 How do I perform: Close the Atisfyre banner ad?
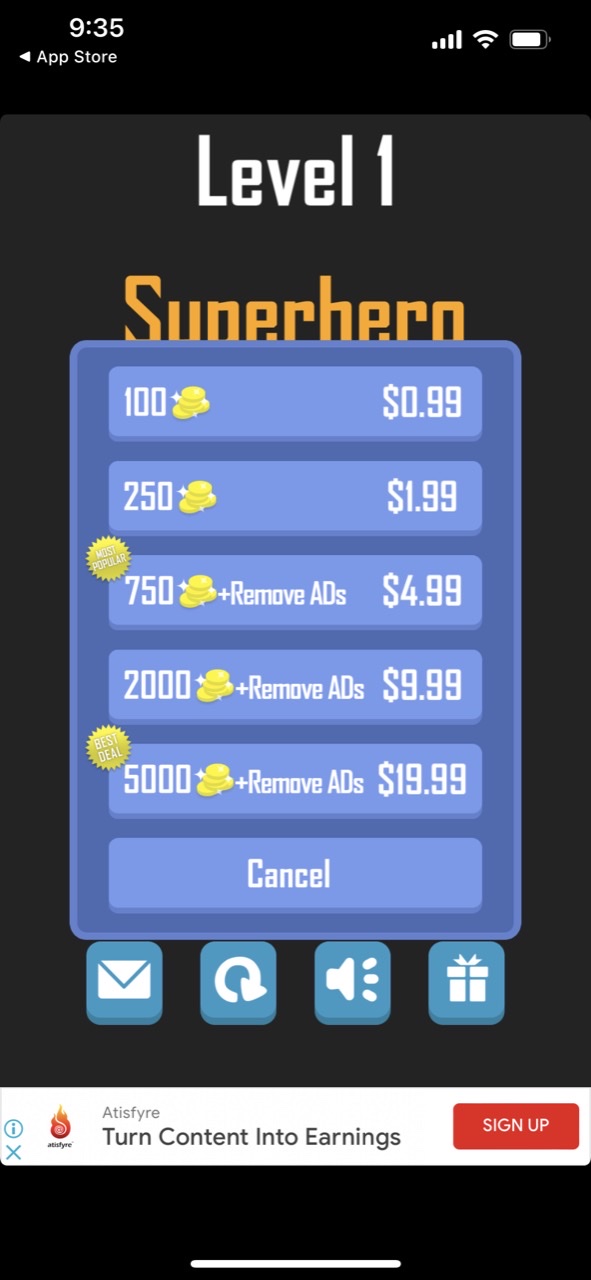click(13, 1152)
